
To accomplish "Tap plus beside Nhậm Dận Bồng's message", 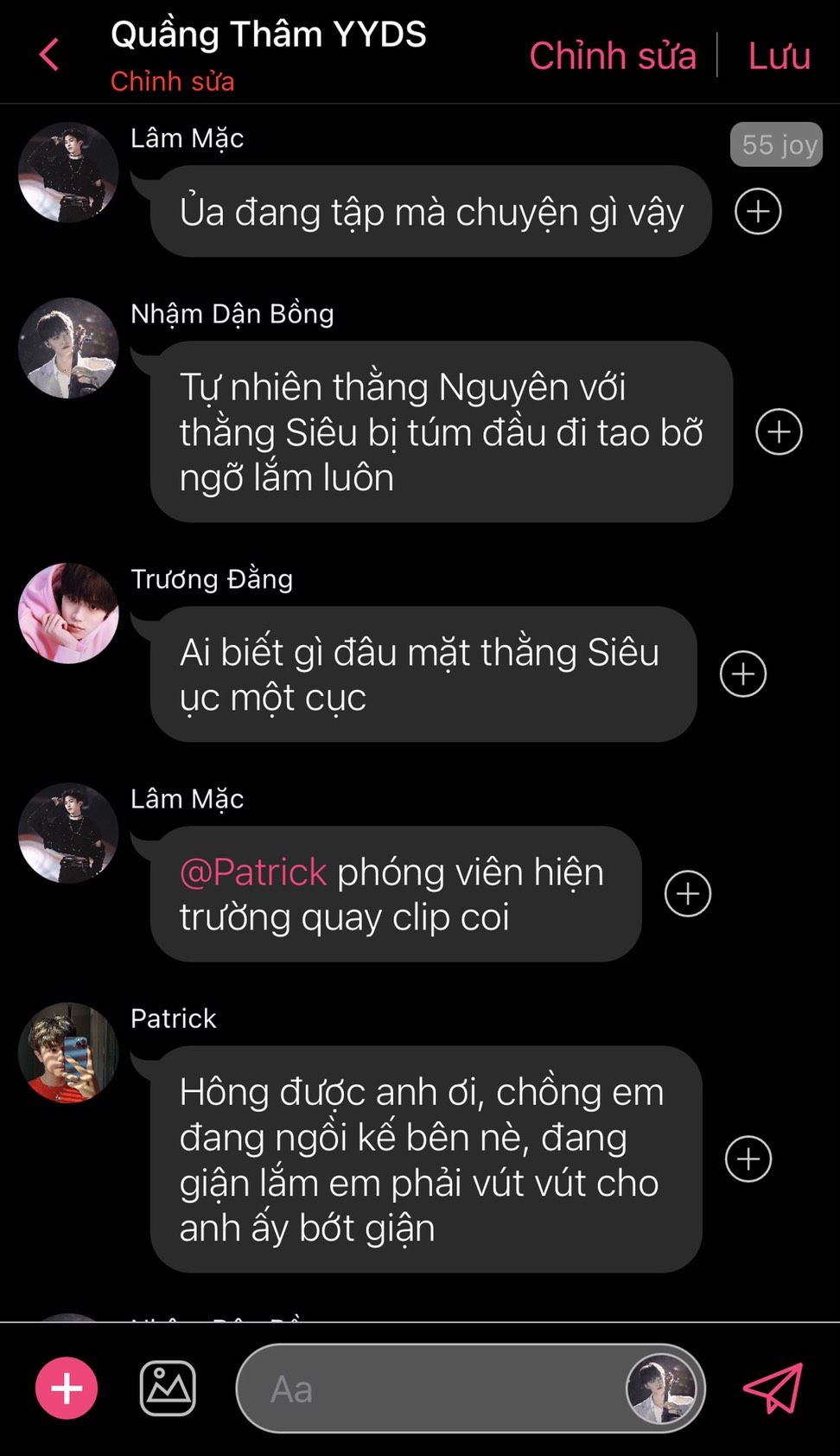I will (x=779, y=431).
